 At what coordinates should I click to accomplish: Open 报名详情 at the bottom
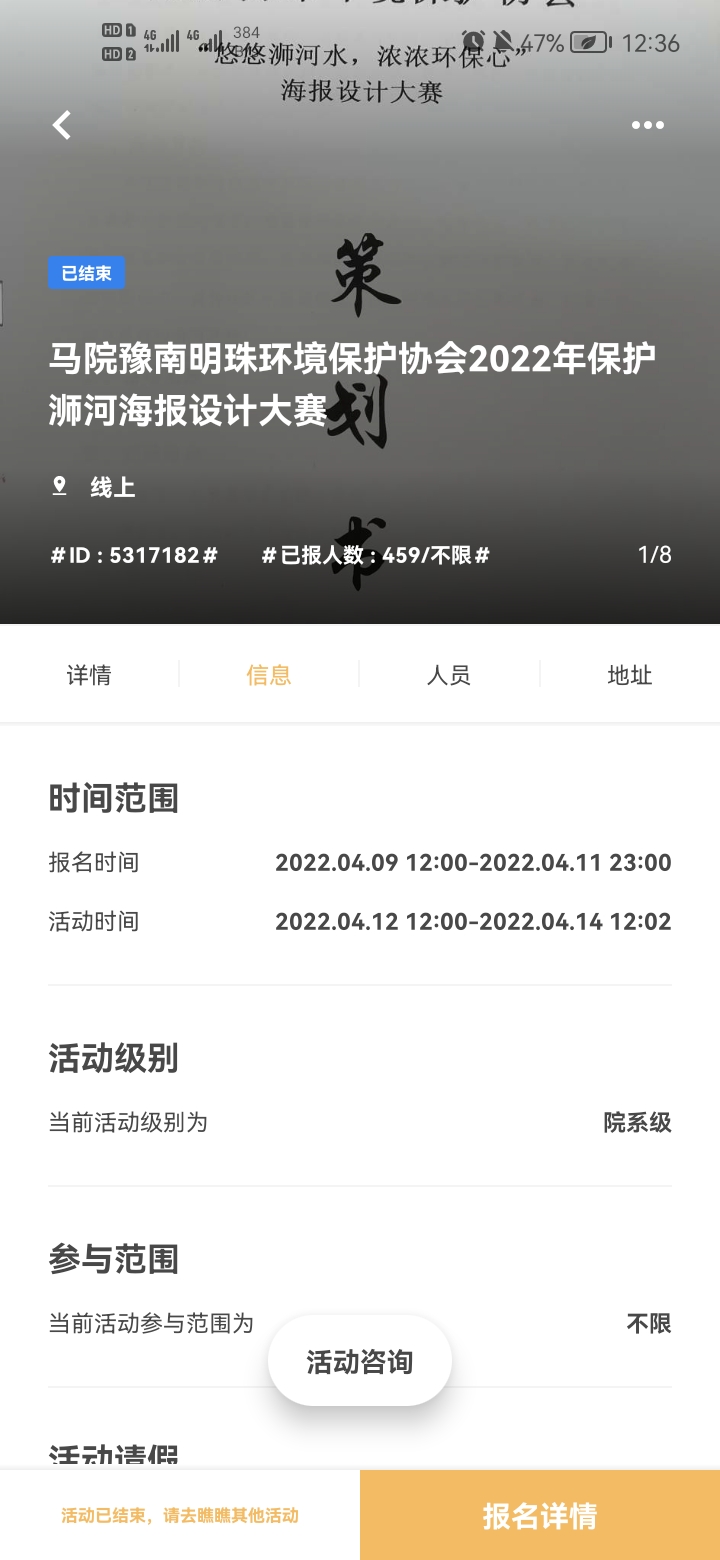click(540, 1515)
